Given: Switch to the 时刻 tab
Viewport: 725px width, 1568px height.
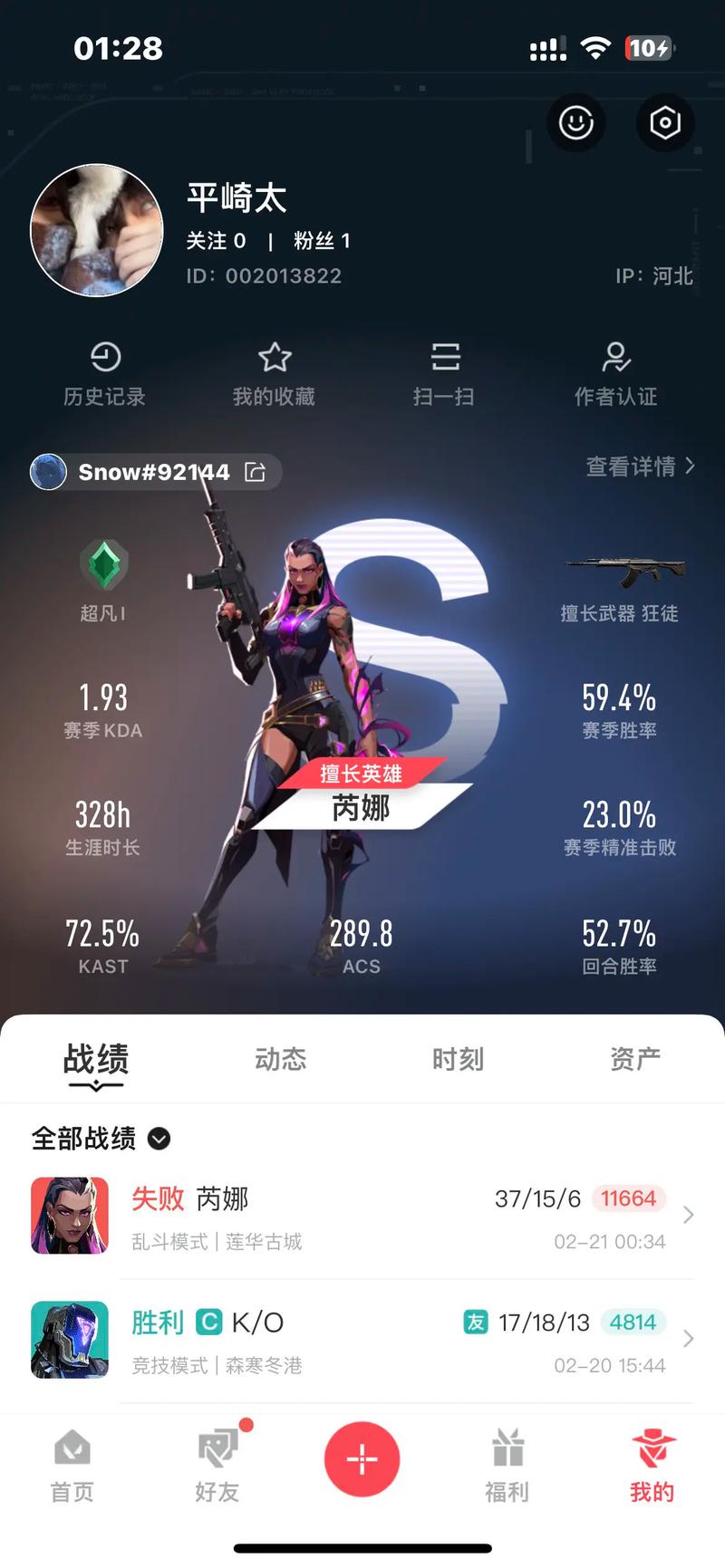Looking at the screenshot, I should click(x=458, y=1059).
